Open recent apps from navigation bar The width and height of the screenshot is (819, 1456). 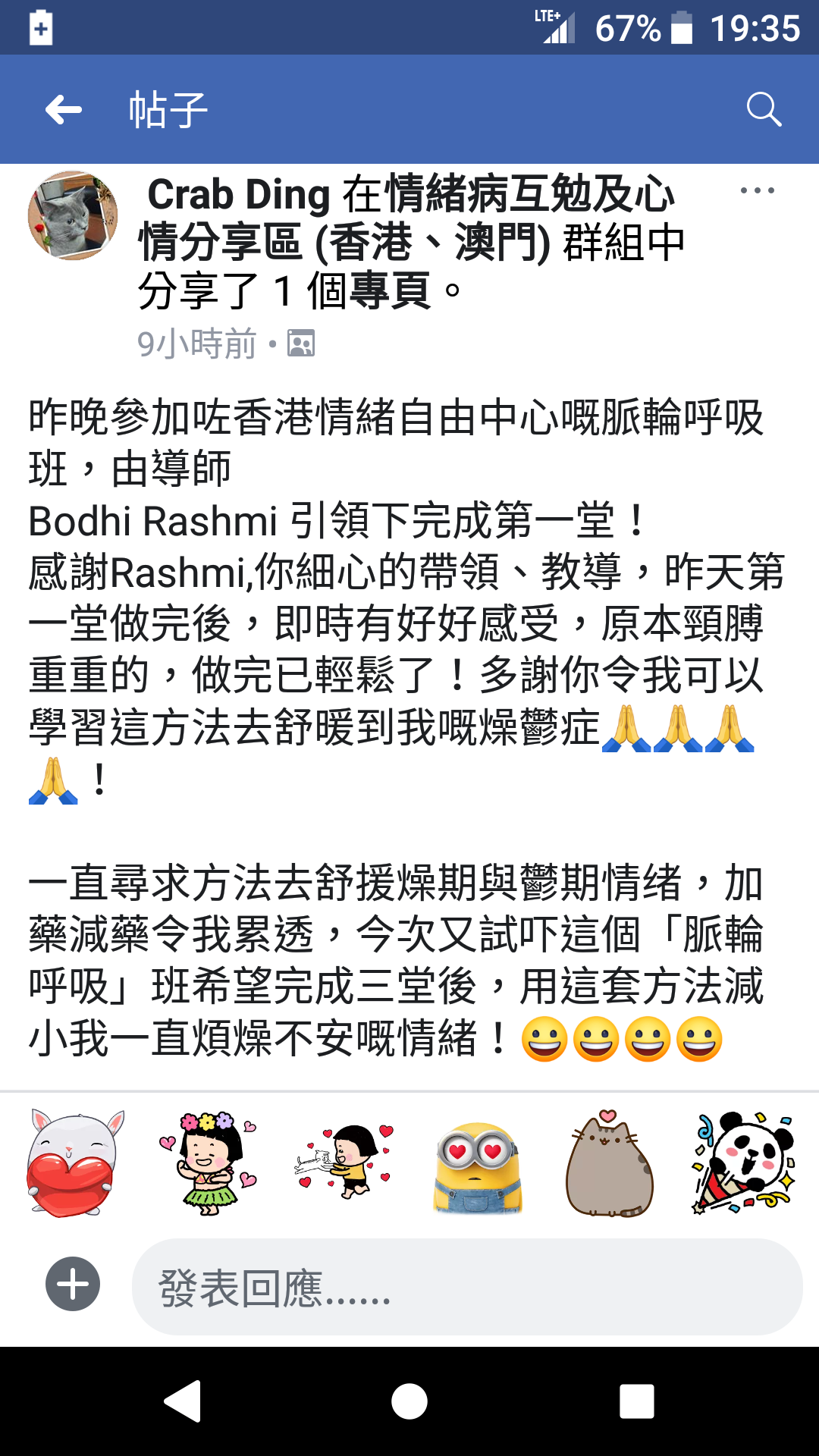[x=636, y=1401]
